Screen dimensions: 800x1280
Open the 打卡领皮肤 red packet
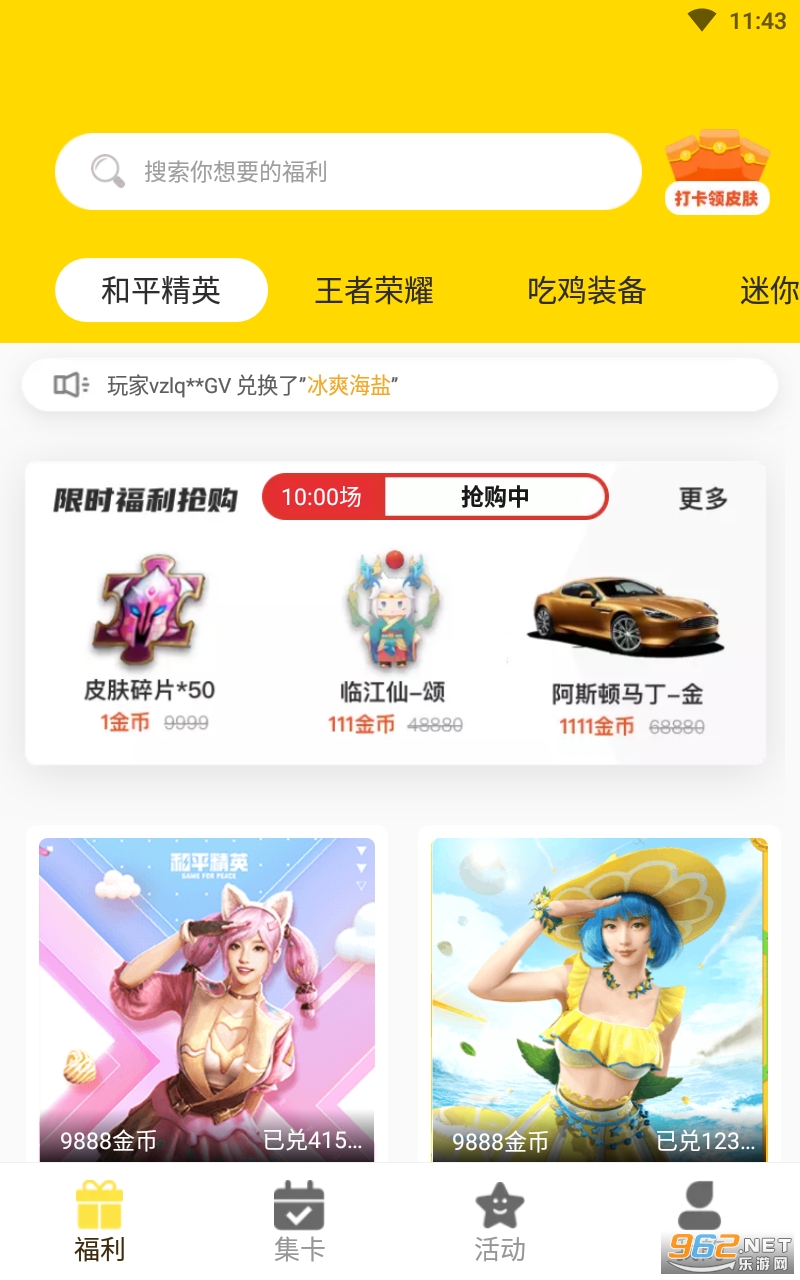716,171
